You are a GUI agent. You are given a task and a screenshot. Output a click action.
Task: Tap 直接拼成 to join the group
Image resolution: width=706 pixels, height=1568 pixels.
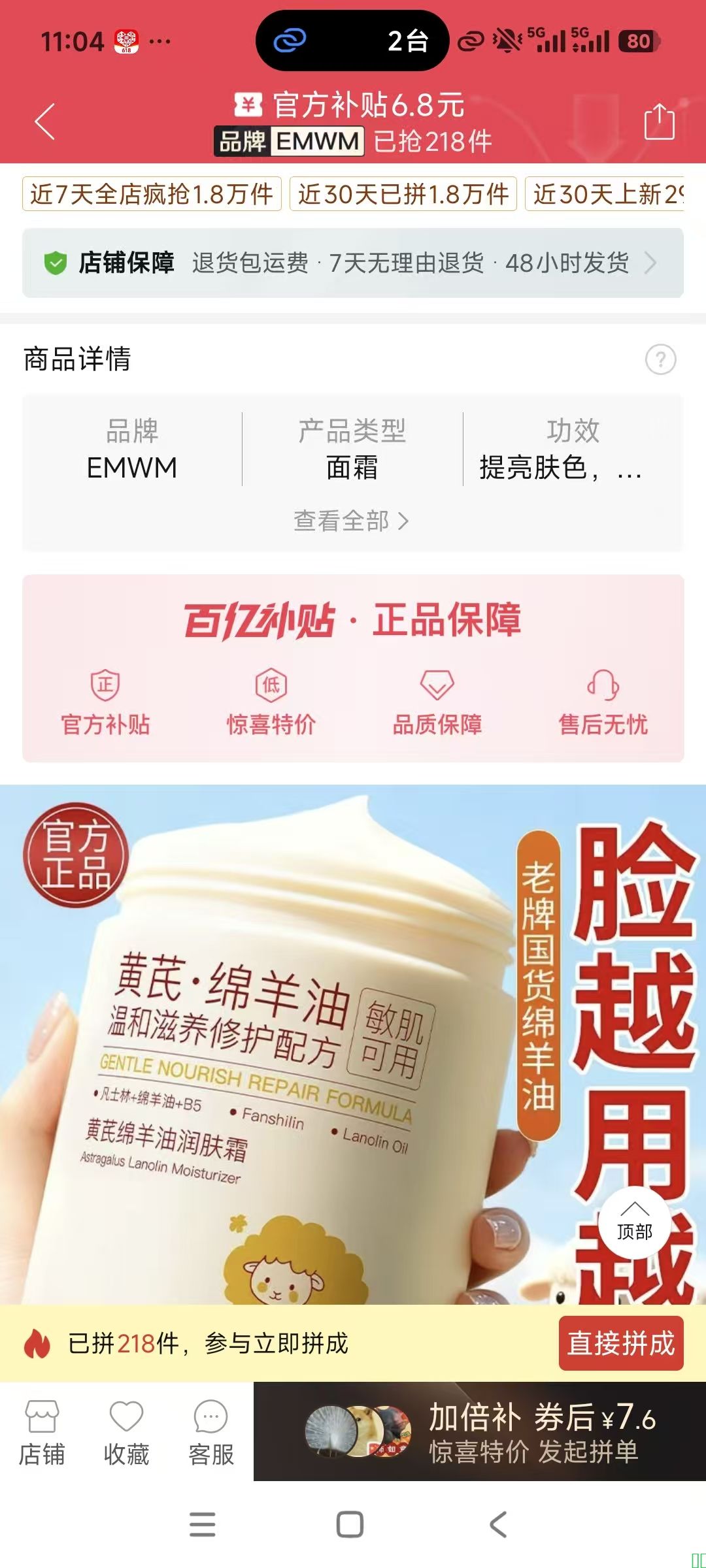point(620,1343)
